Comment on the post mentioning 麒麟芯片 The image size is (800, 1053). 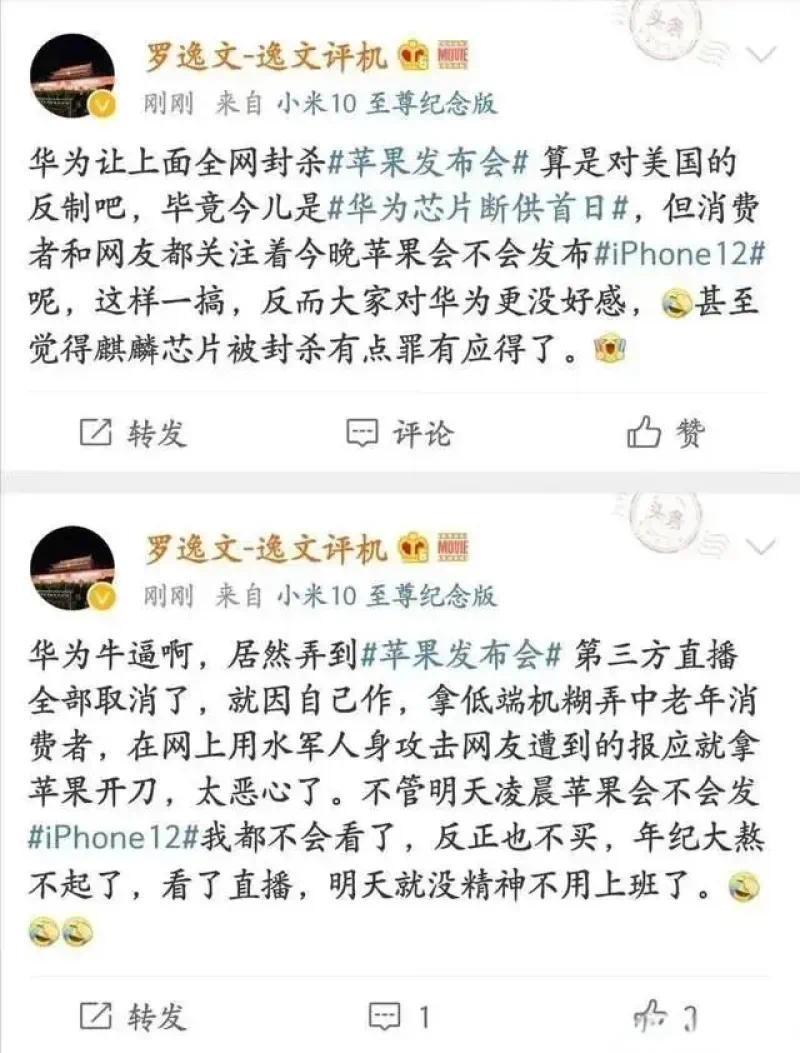[398, 433]
